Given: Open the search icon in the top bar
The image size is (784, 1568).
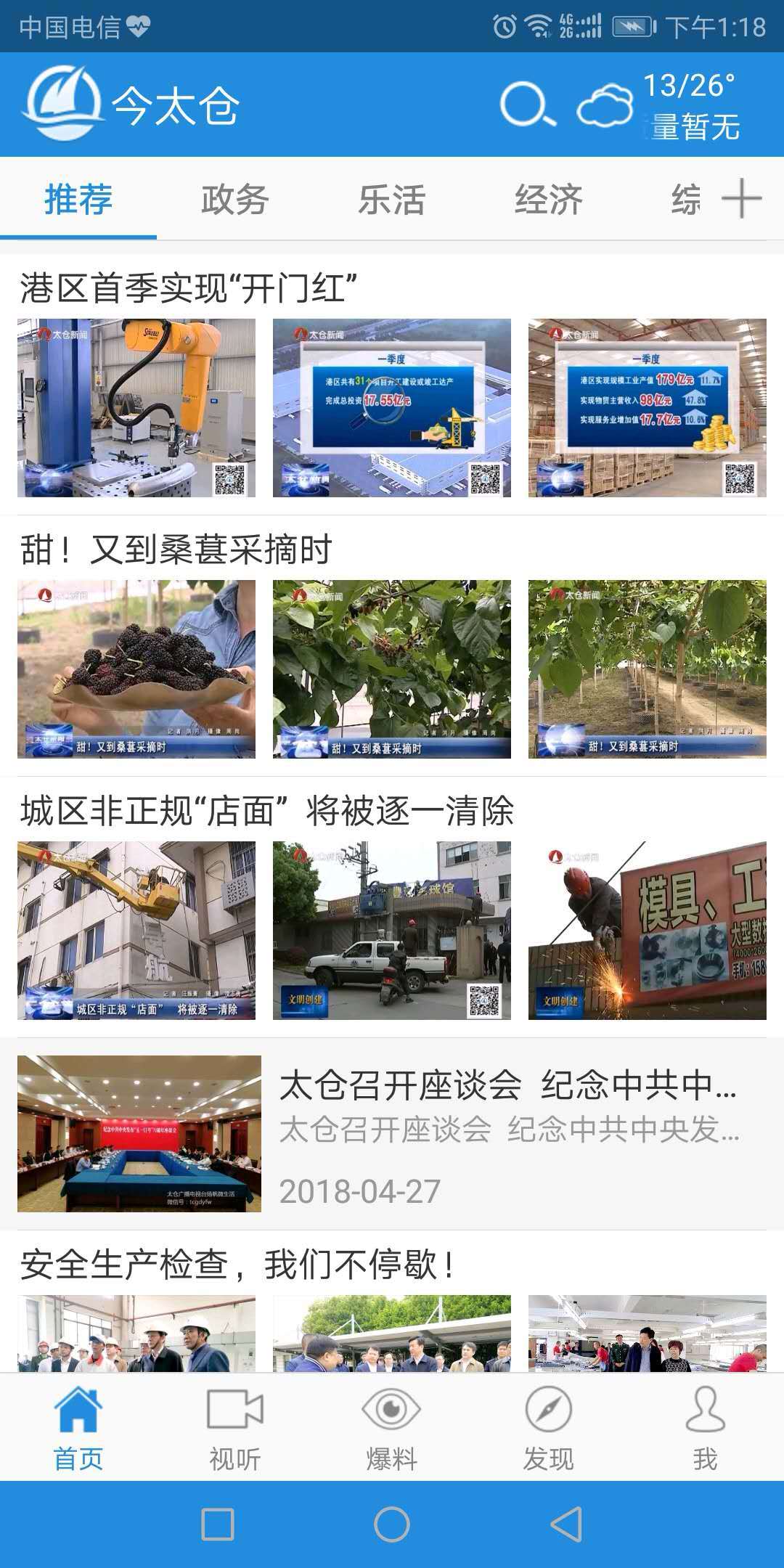Looking at the screenshot, I should 528,104.
